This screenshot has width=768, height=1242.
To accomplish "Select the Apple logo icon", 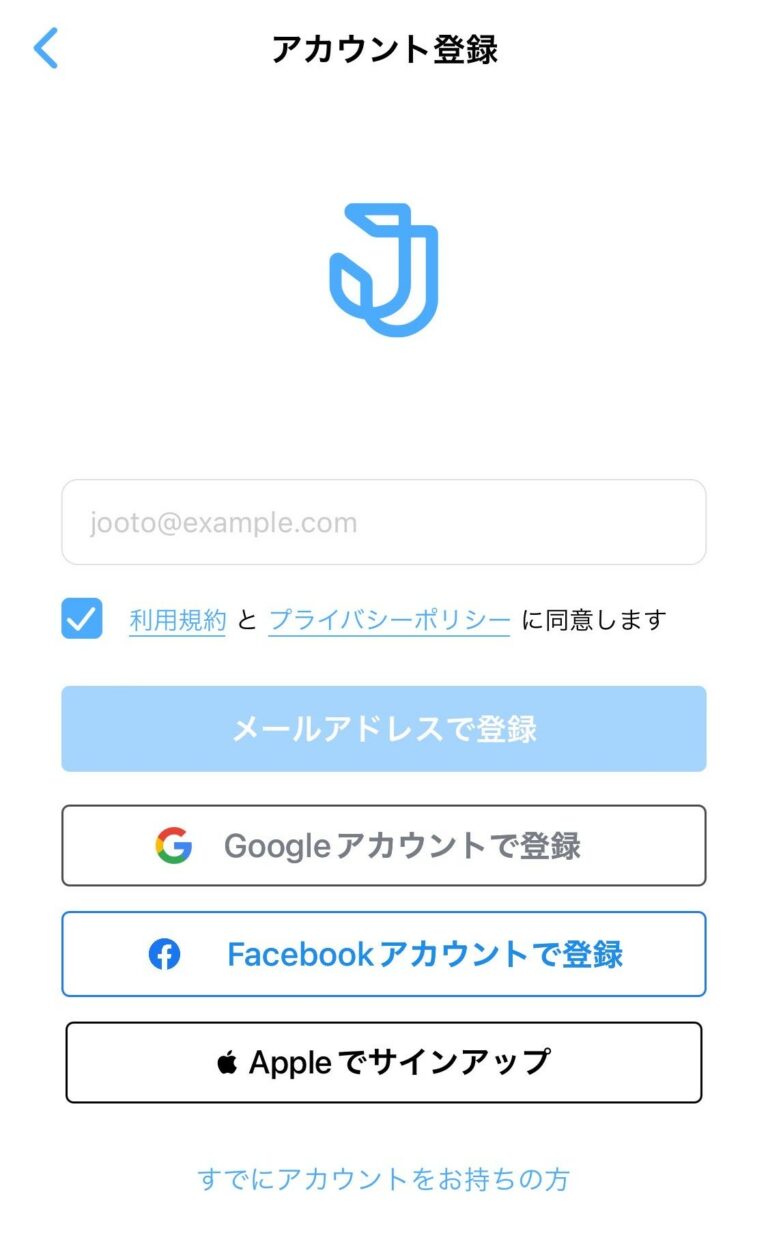I will [230, 1062].
